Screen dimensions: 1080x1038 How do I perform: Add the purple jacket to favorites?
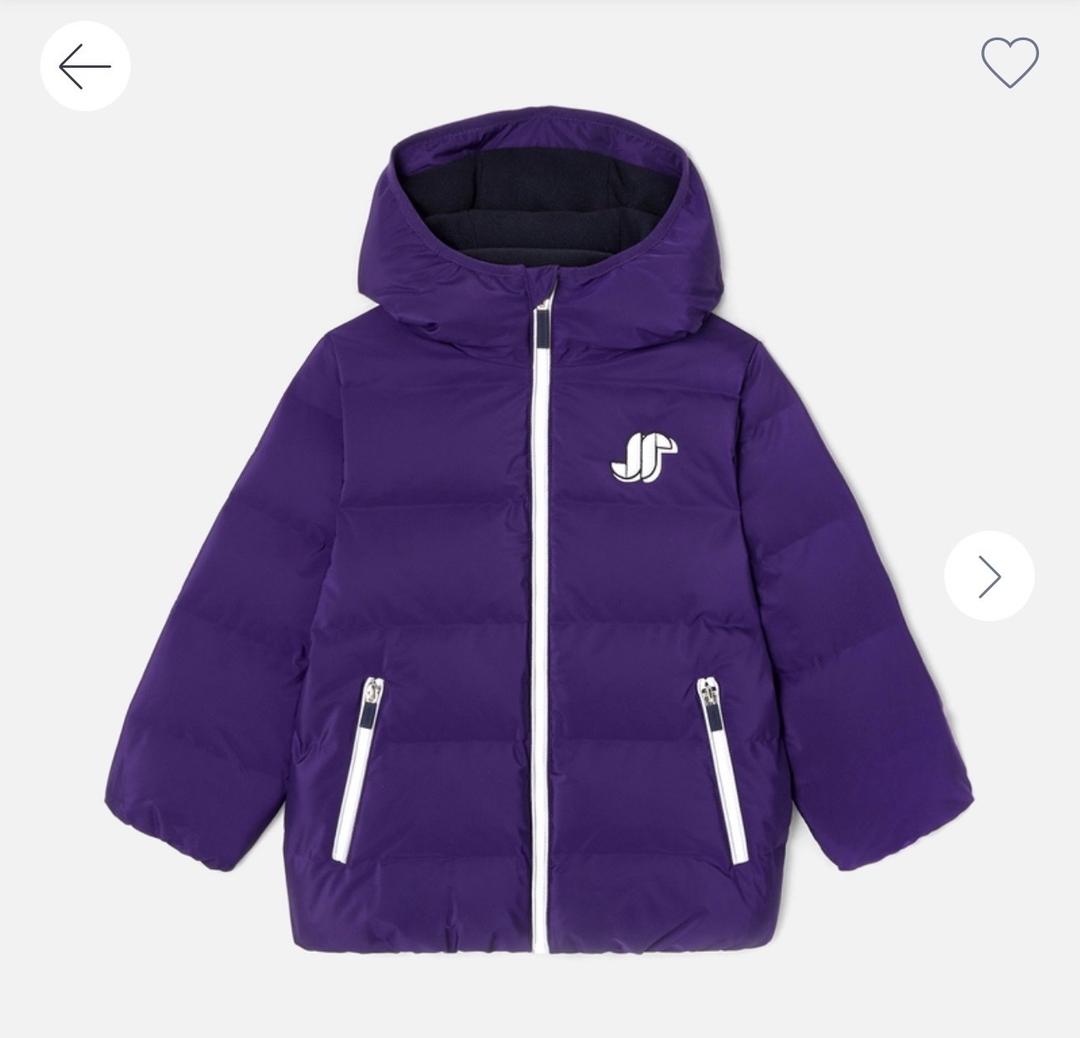[1010, 62]
